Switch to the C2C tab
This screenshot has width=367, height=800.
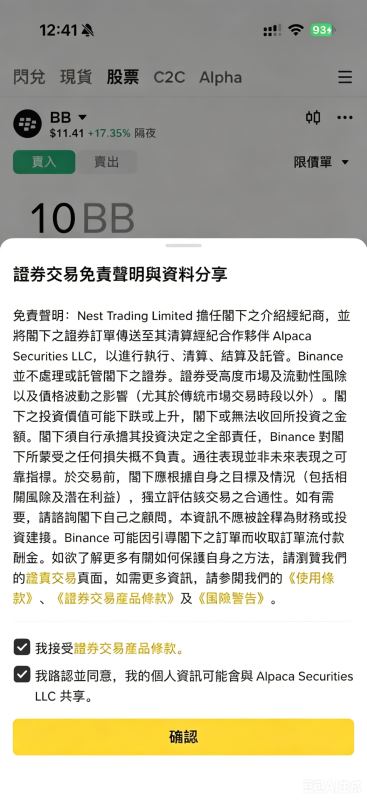coord(169,77)
